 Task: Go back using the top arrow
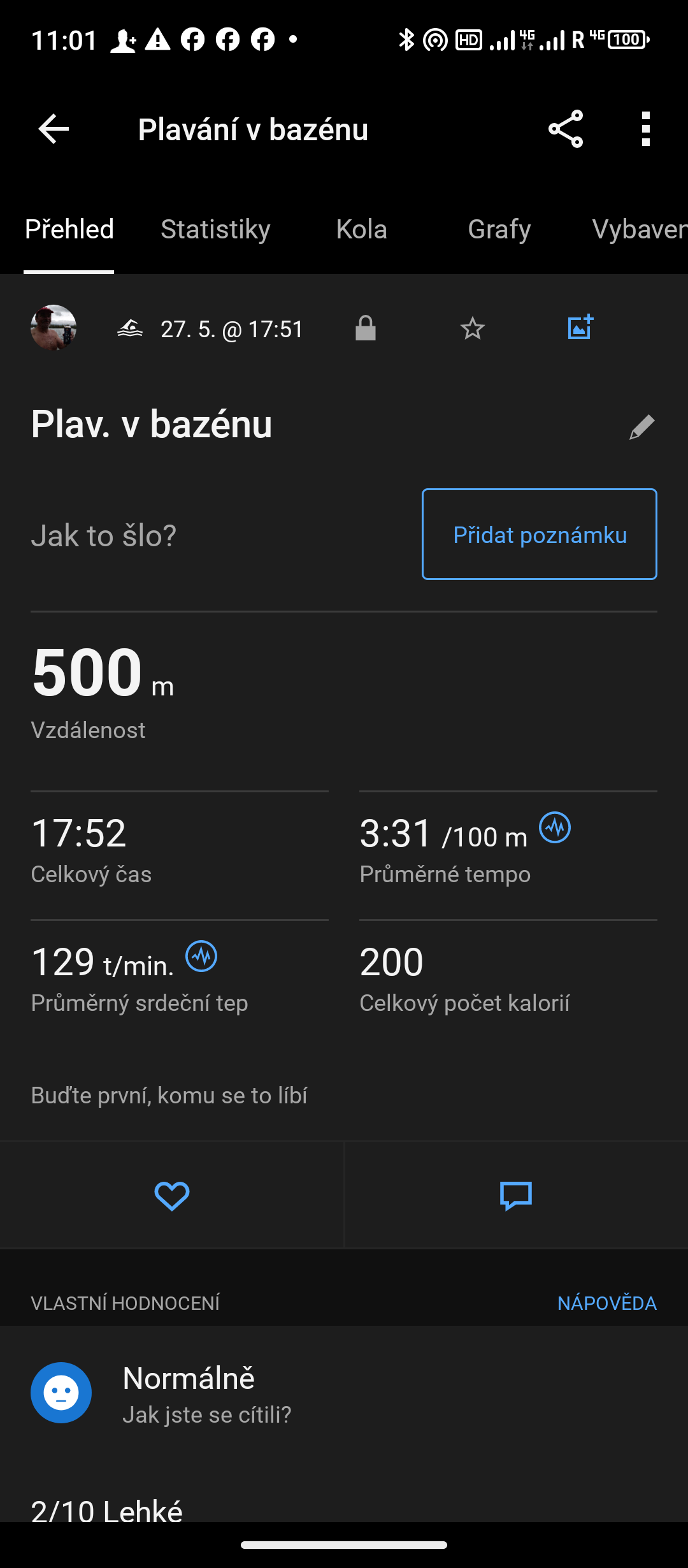[x=54, y=129]
